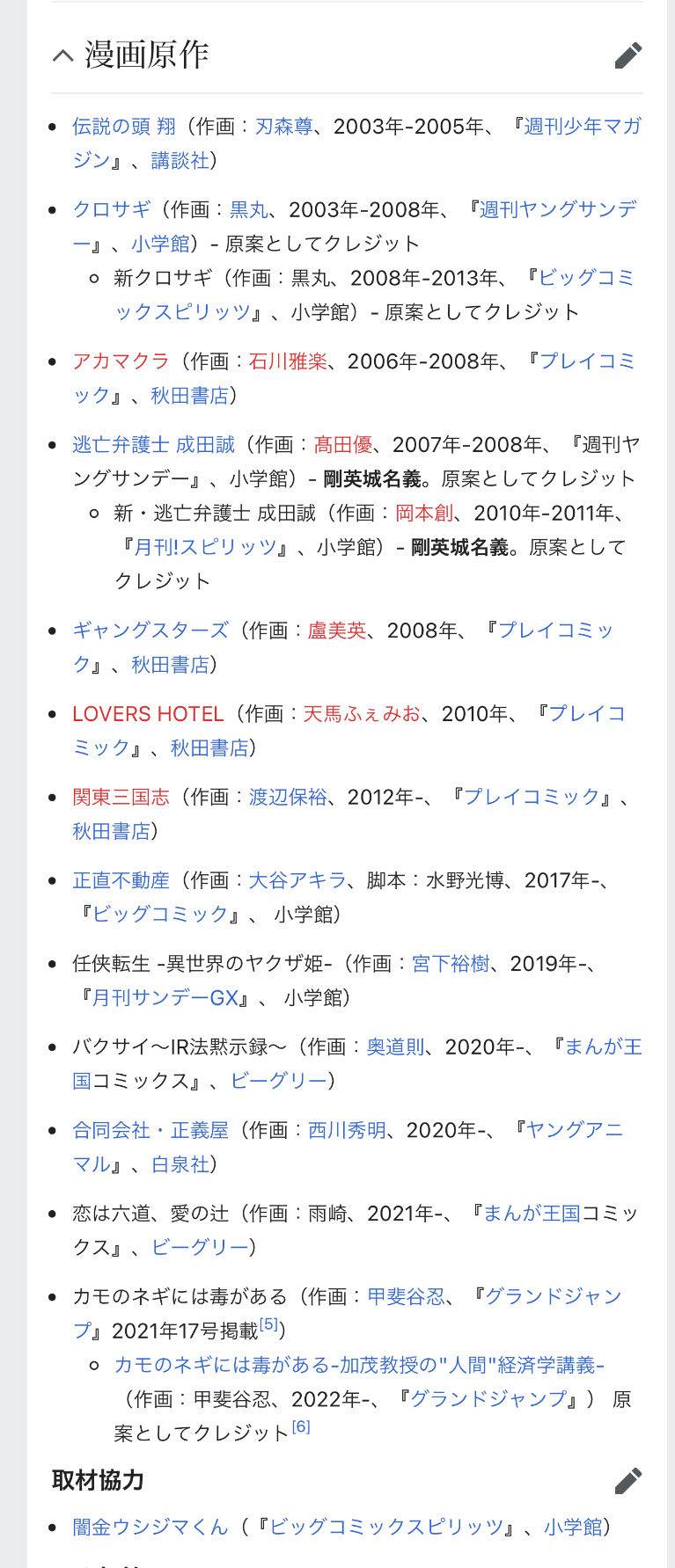The image size is (675, 1568).
Task: Open the 合同会社・正義屋 article
Action: click(x=150, y=1130)
